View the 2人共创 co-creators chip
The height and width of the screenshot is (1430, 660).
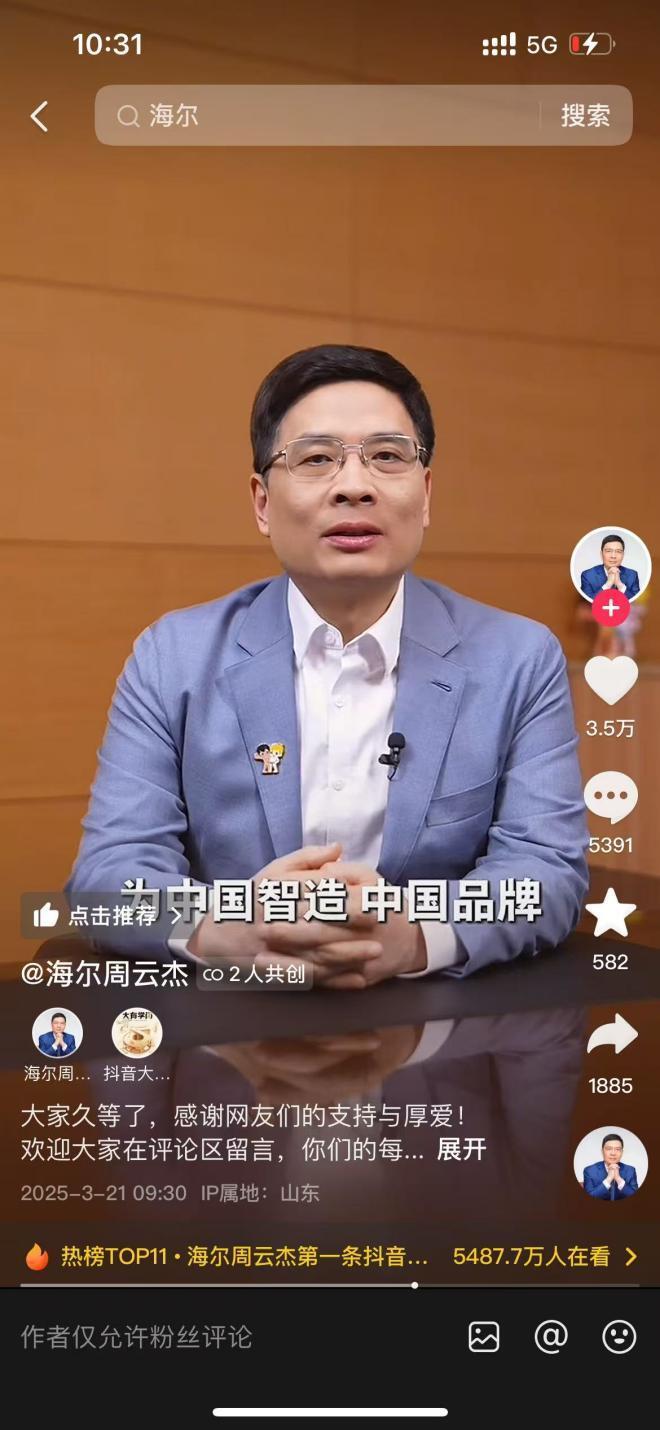click(255, 974)
